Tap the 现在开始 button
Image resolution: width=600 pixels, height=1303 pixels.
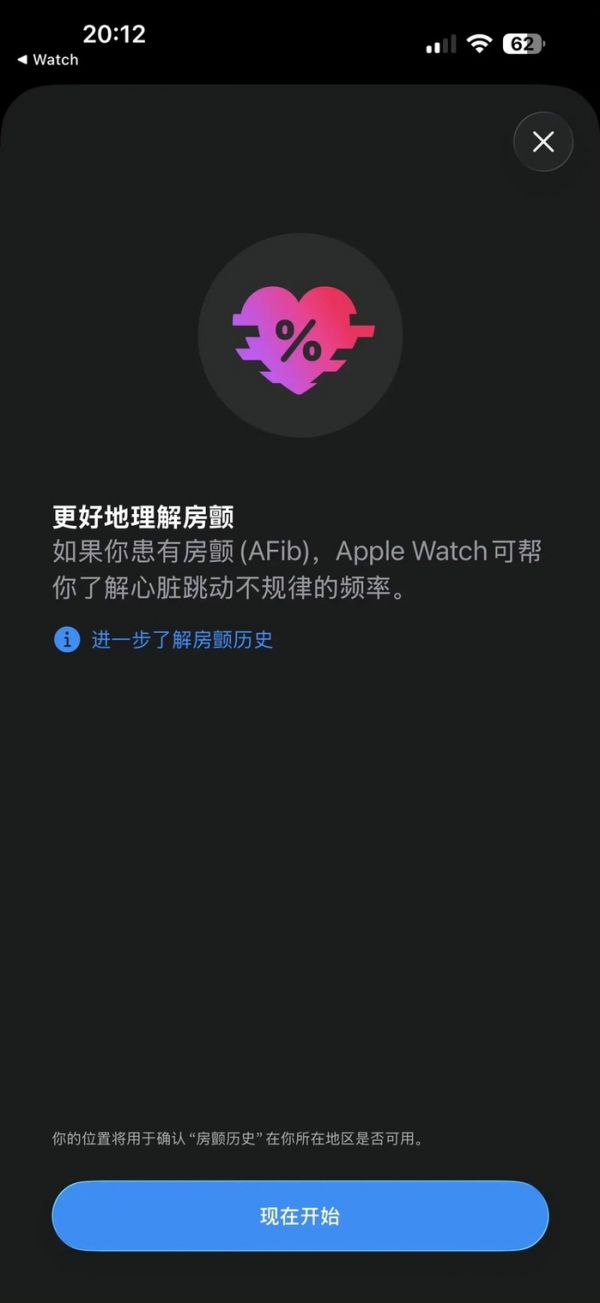(x=300, y=1216)
